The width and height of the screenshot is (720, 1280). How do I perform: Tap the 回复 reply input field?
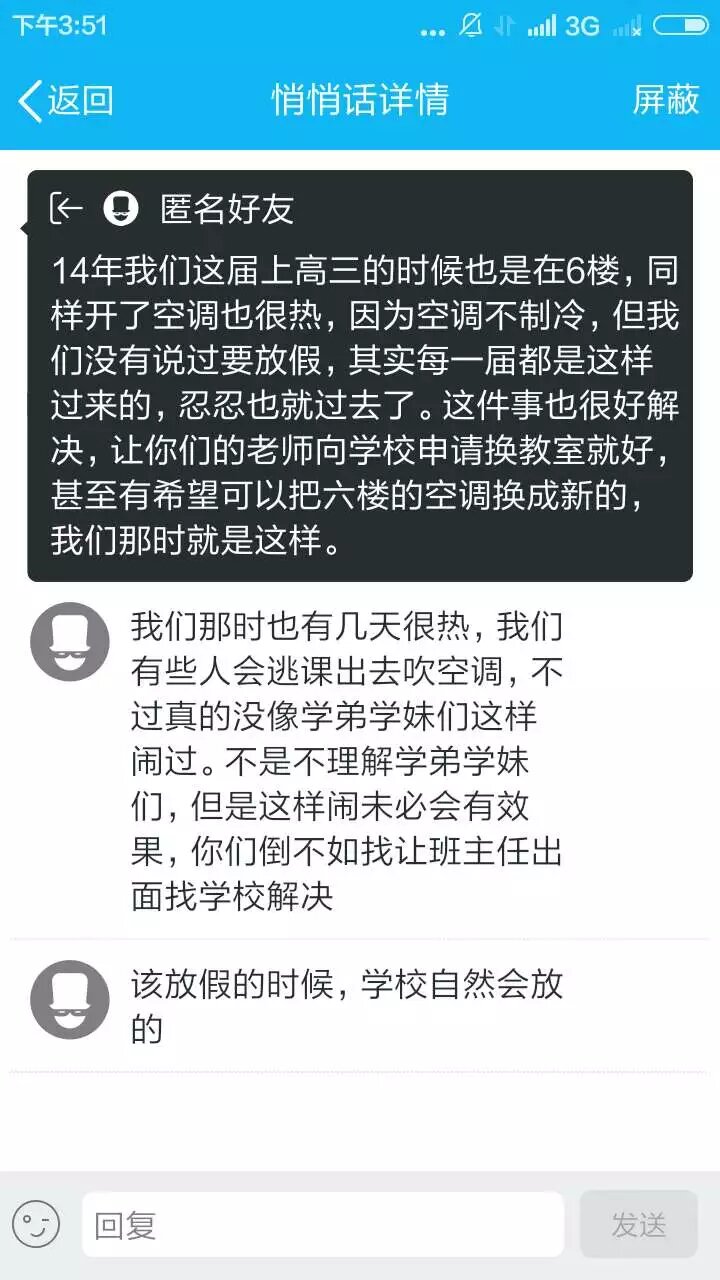point(322,1225)
